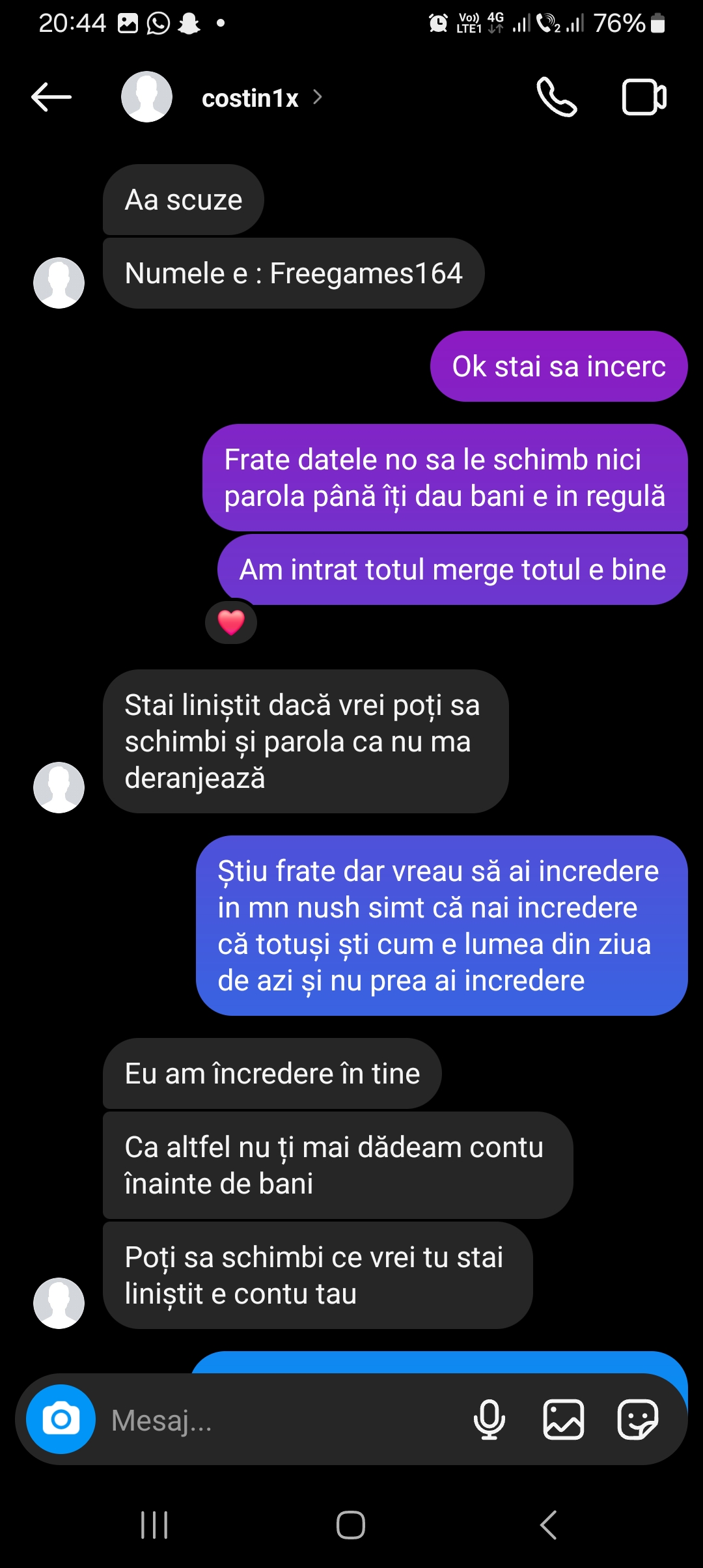Tap the Mesaj text field
Viewport: 703px width, 1568px height.
(280, 1420)
